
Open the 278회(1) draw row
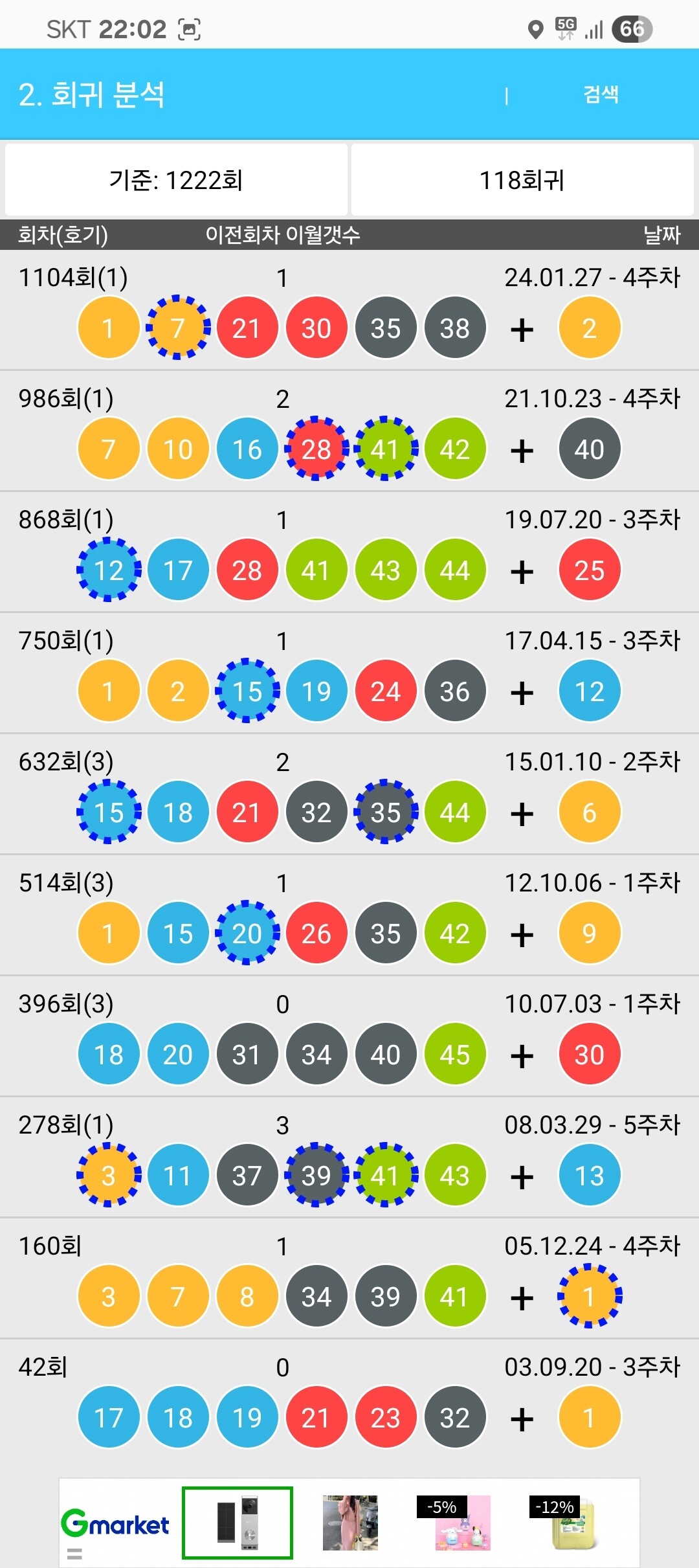349,1158
